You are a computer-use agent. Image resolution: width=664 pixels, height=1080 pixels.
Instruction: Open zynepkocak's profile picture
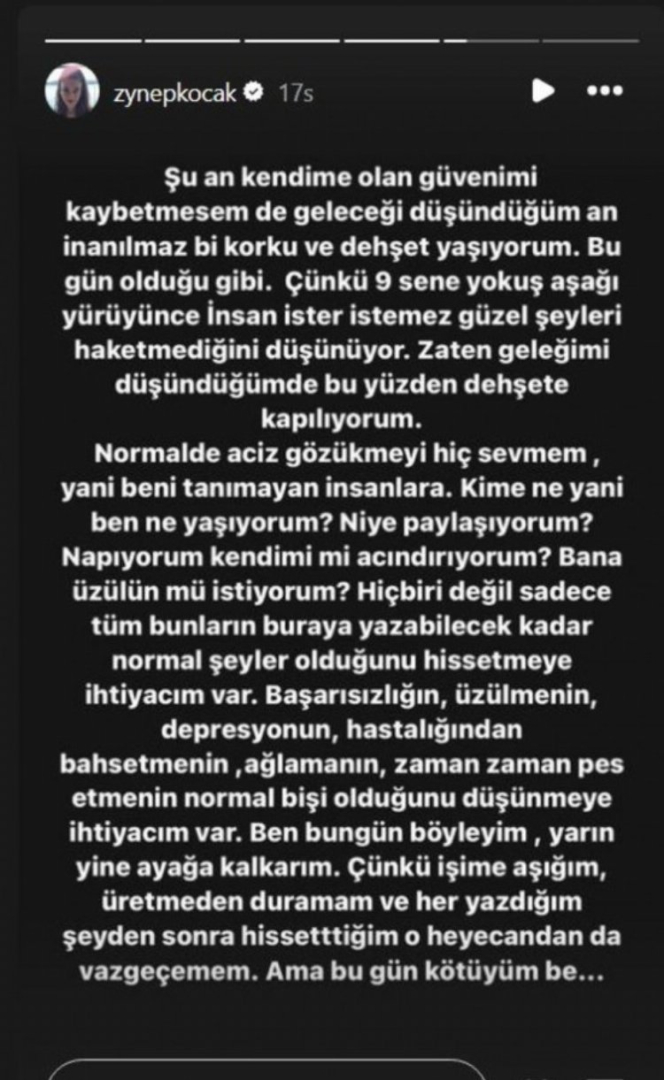[72, 91]
